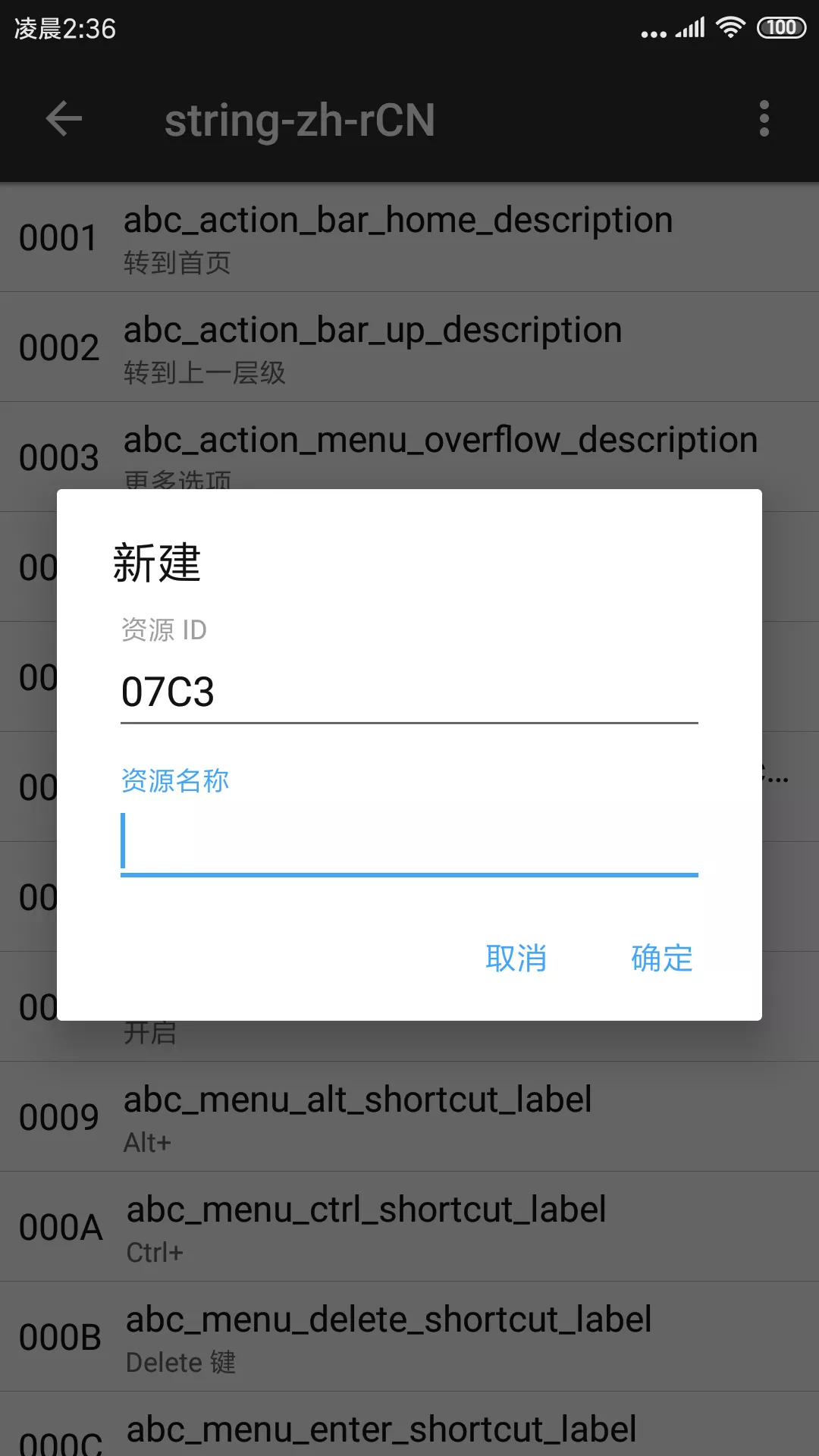Screen dimensions: 819x1456
Task: Focus the 资源名称 text field
Action: [408, 842]
